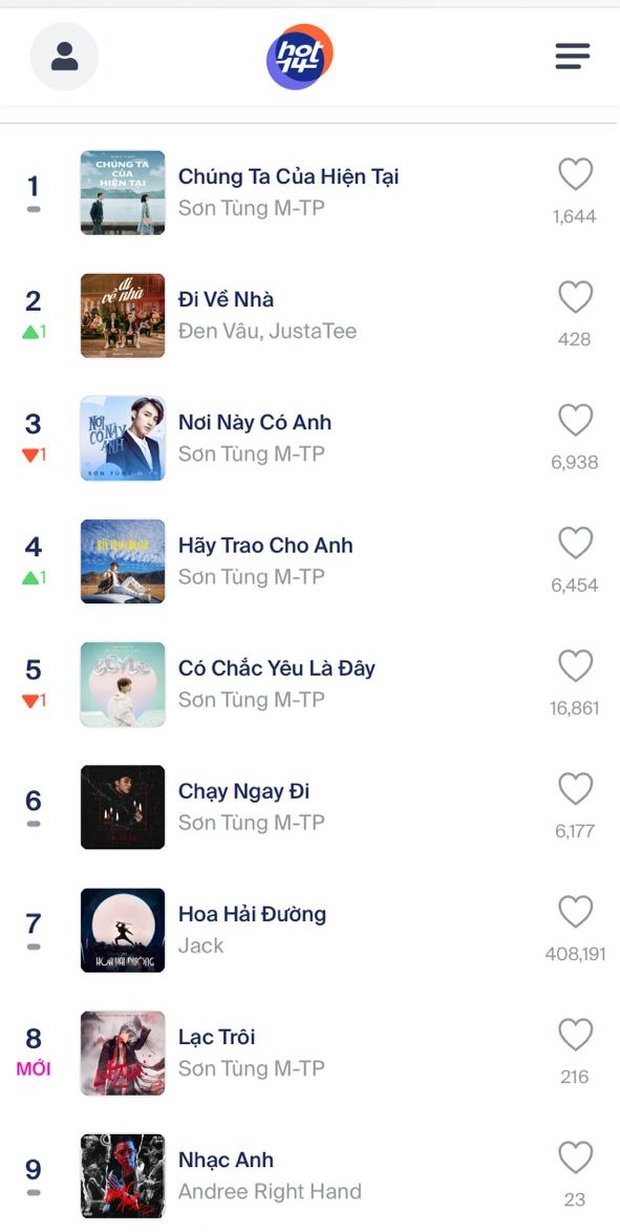Like the song Lạc Trôi
The width and height of the screenshot is (620, 1232).
pyautogui.click(x=575, y=1036)
